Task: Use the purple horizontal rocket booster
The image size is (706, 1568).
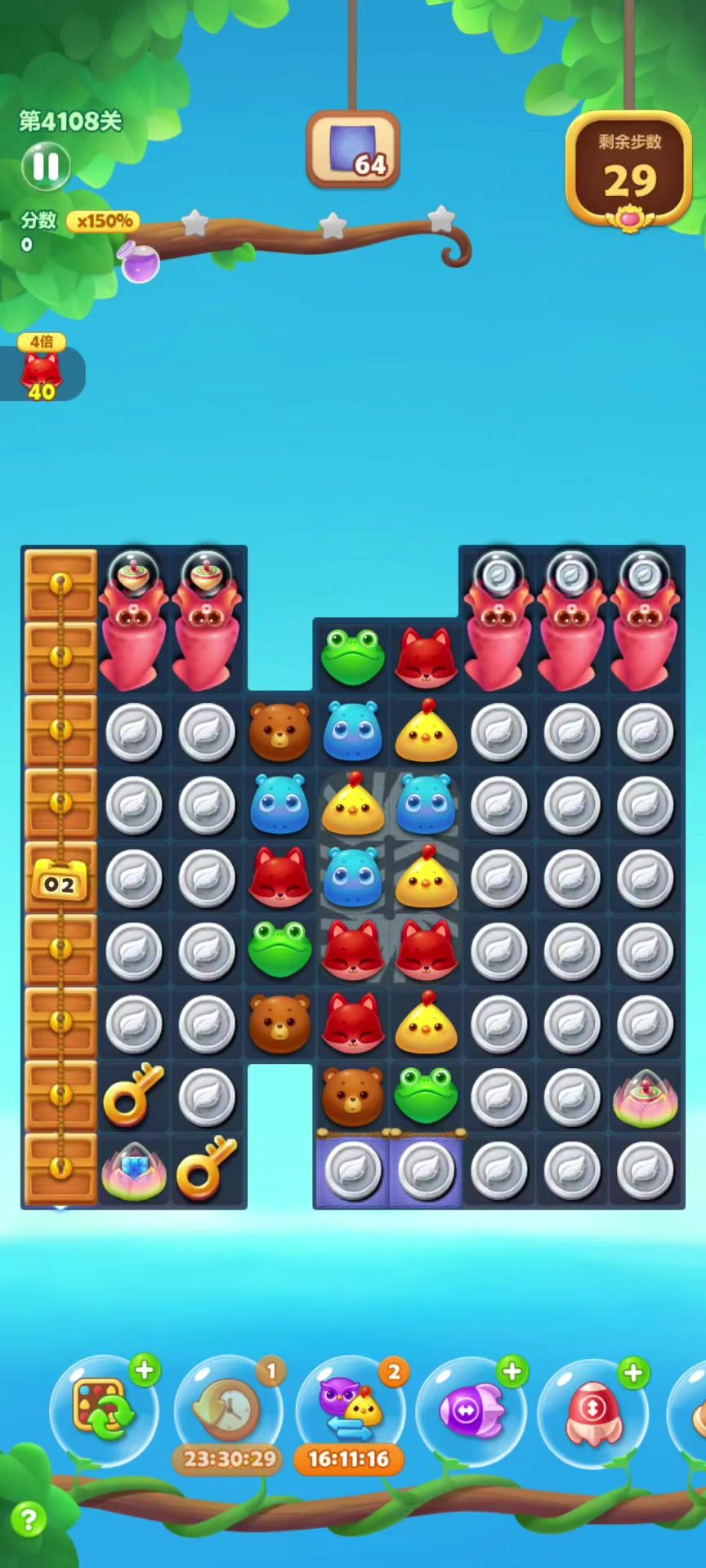Action: (x=471, y=1410)
